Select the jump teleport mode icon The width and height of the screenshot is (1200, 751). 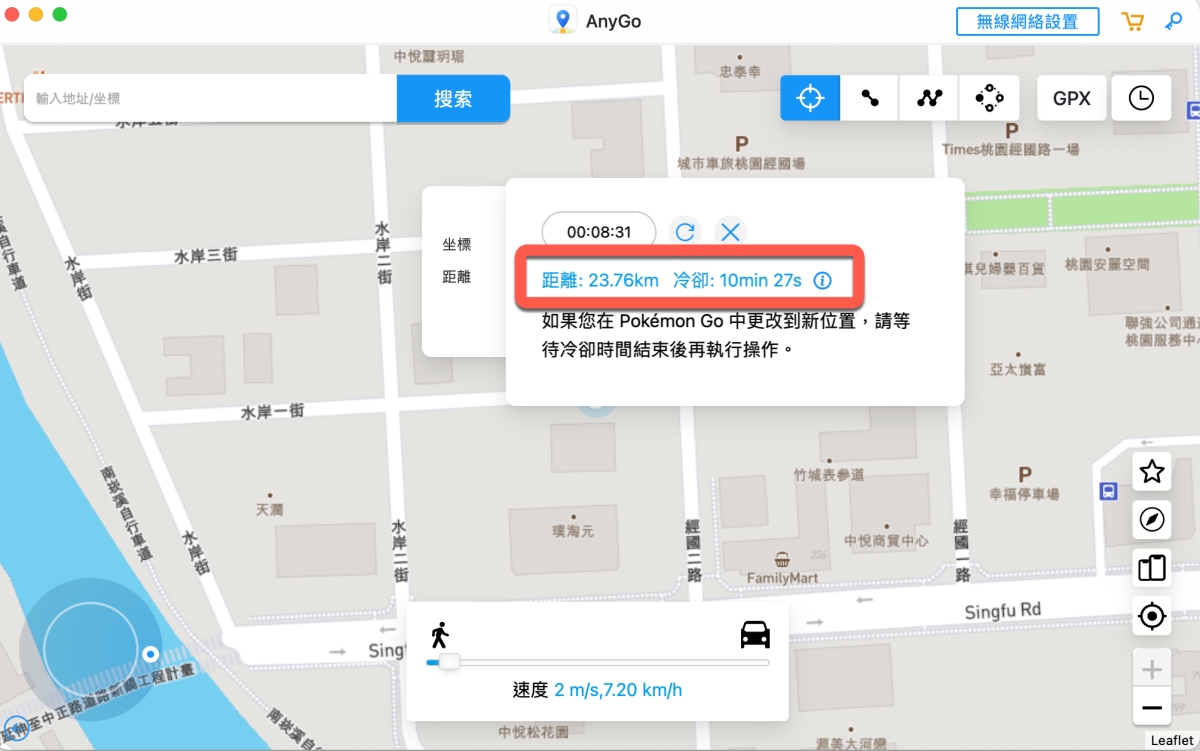coord(989,98)
